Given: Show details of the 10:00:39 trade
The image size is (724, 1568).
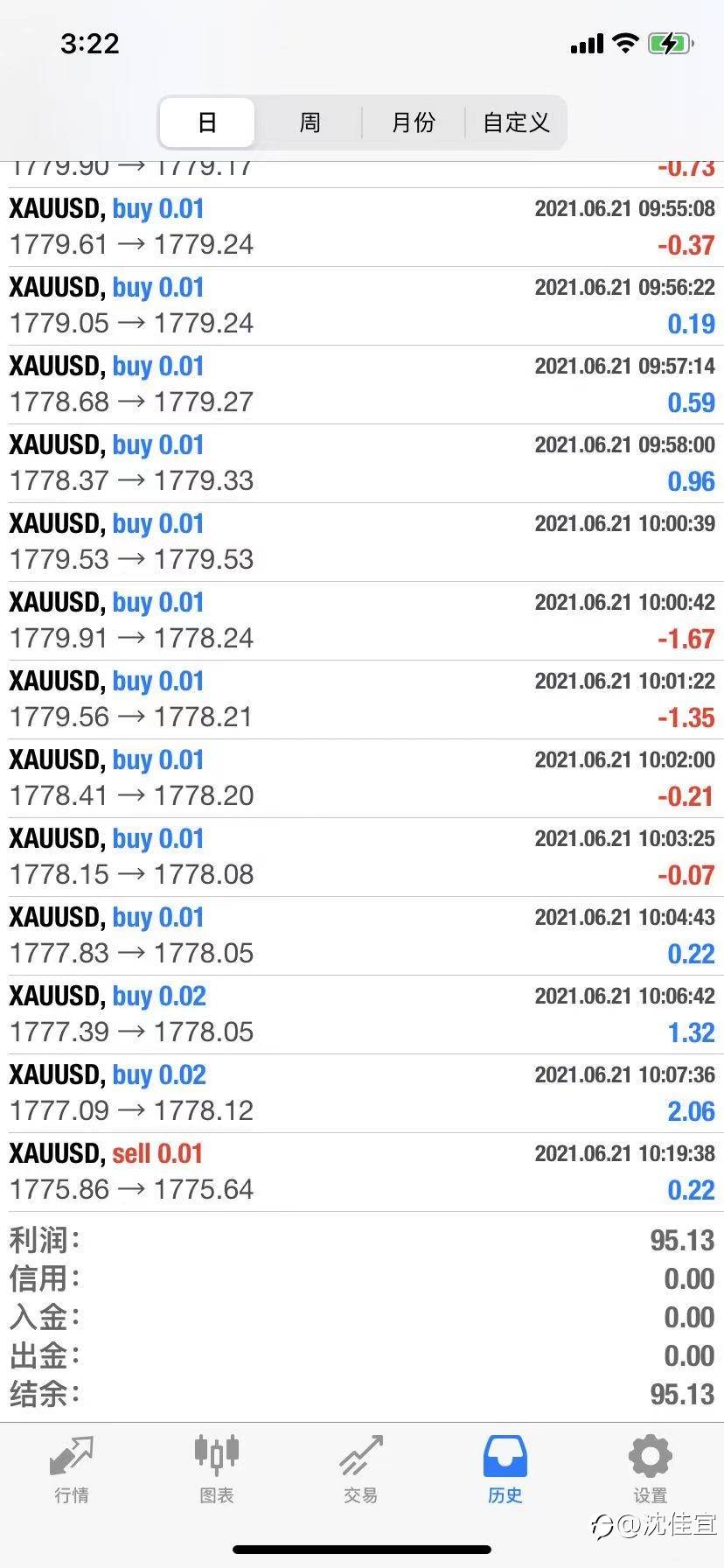Looking at the screenshot, I should click(362, 542).
